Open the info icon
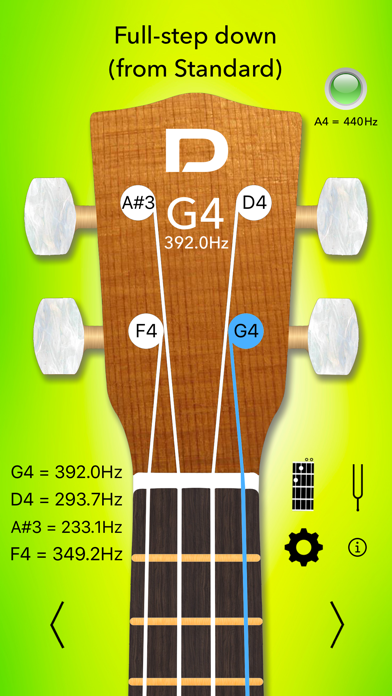 click(357, 548)
